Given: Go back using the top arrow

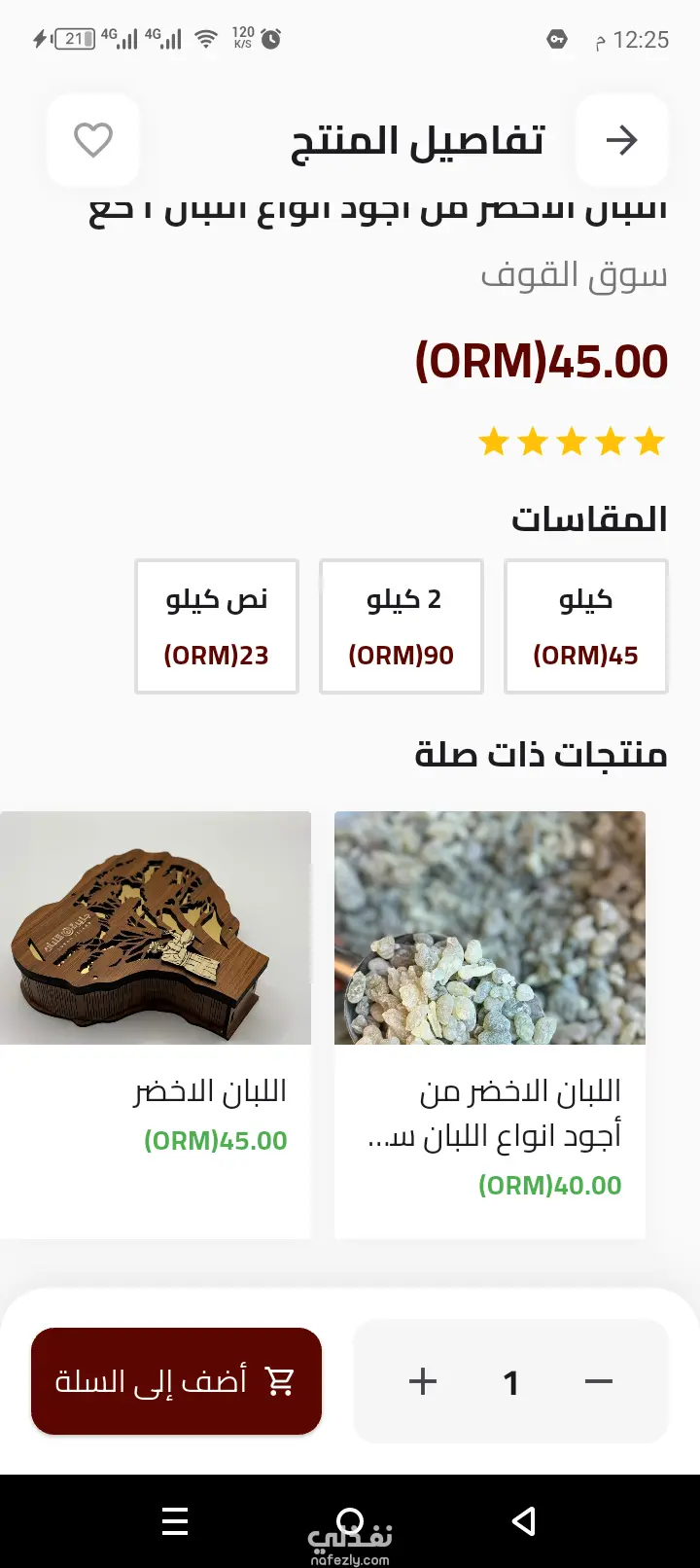Looking at the screenshot, I should (621, 140).
